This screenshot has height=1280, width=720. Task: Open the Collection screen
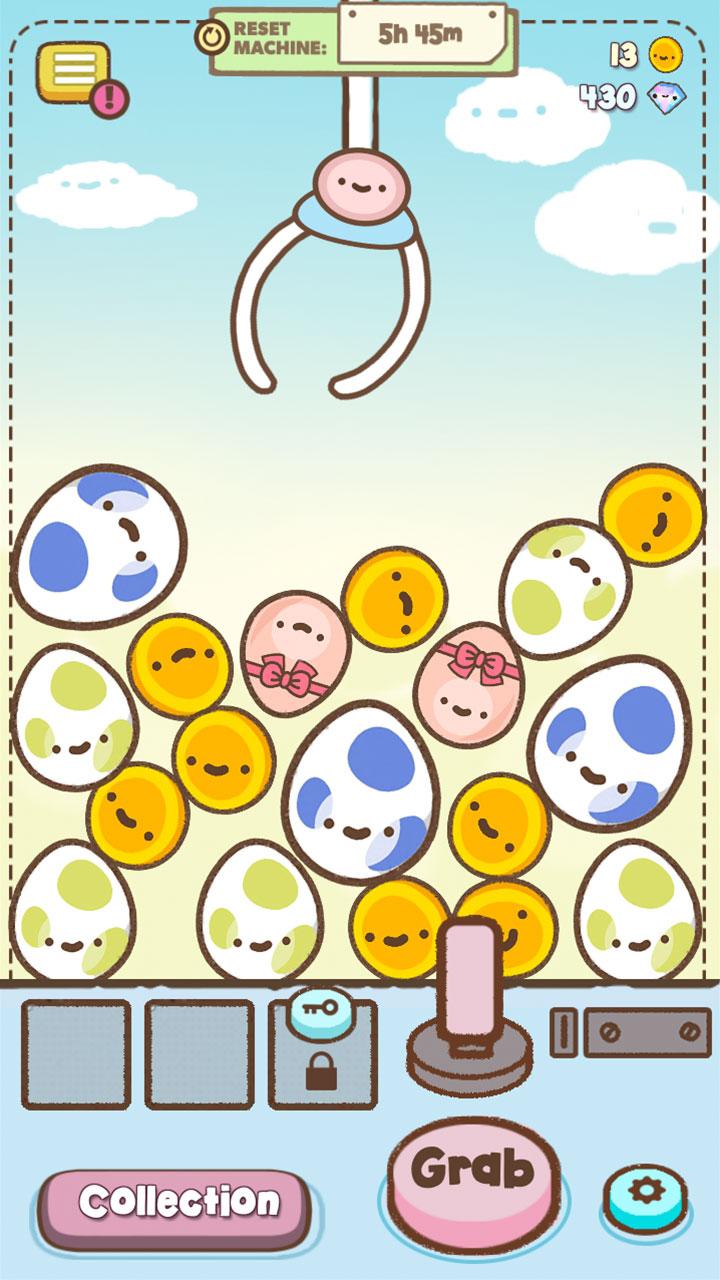pyautogui.click(x=178, y=1201)
